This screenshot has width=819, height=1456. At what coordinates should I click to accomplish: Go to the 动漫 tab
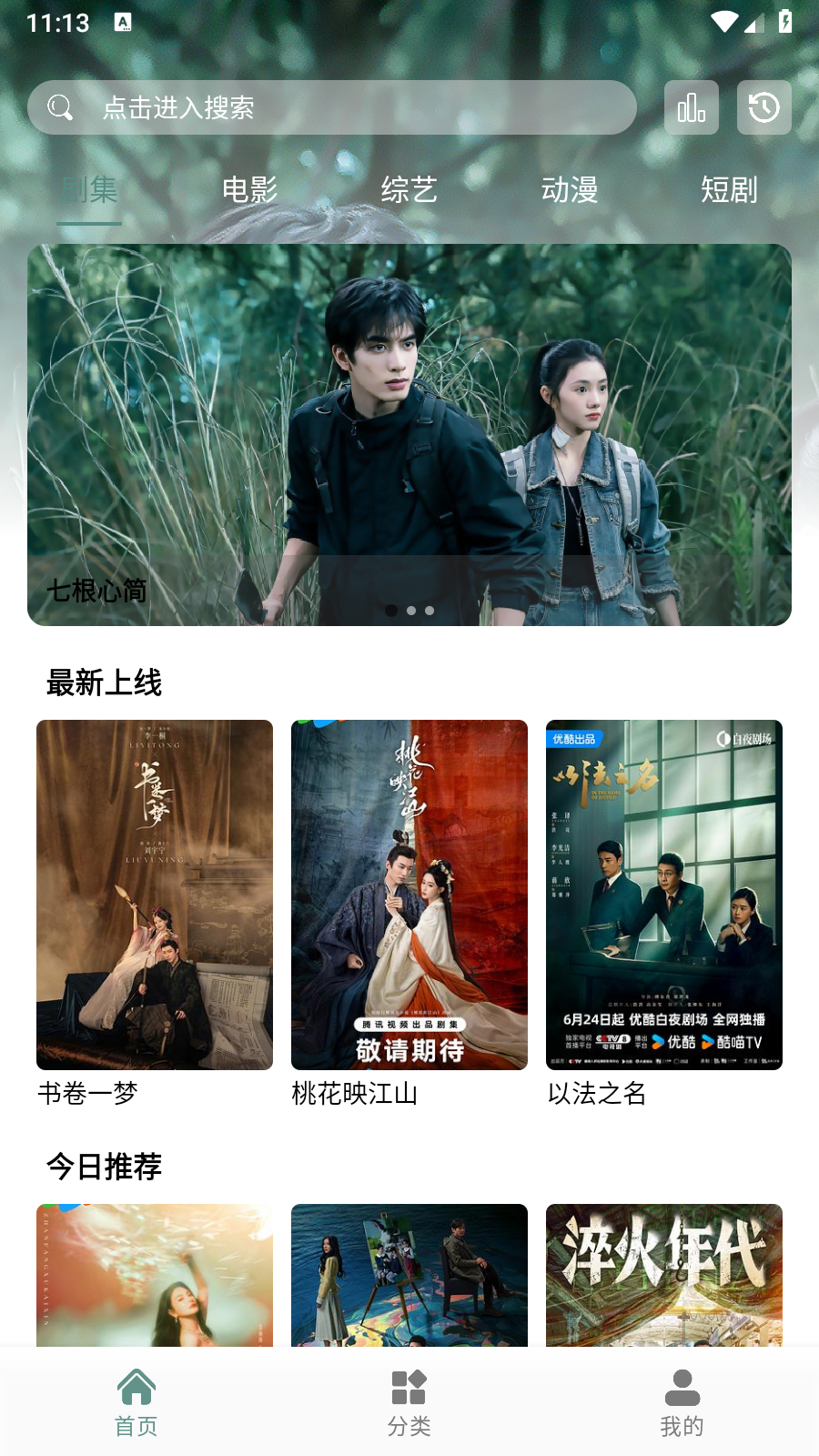point(570,190)
